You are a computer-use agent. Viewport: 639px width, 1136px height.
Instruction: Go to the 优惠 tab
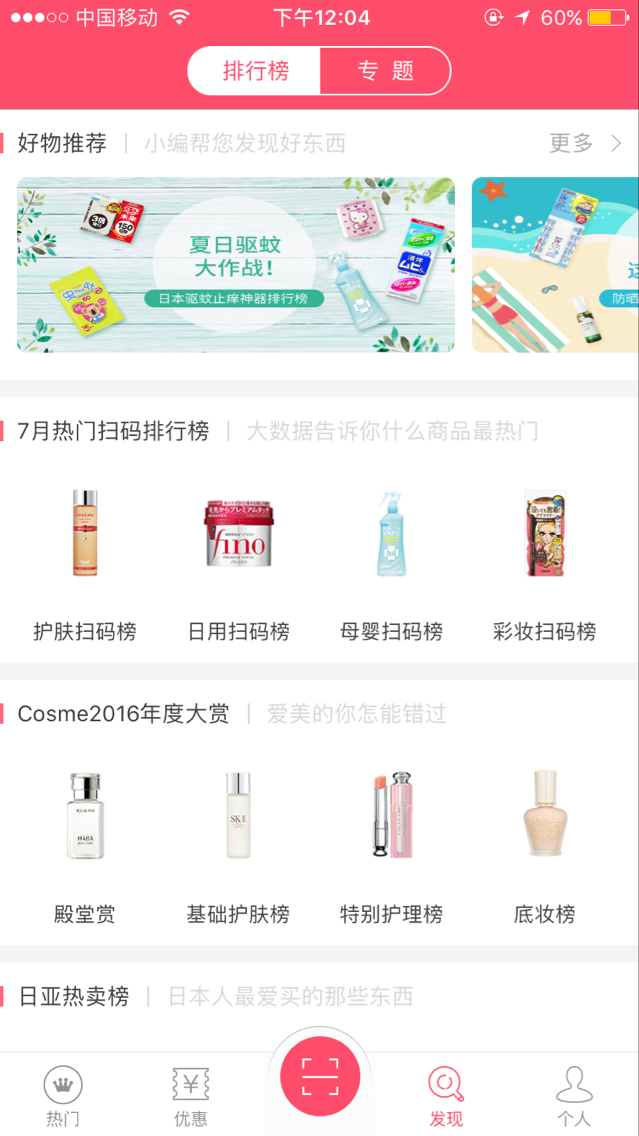(191, 1097)
